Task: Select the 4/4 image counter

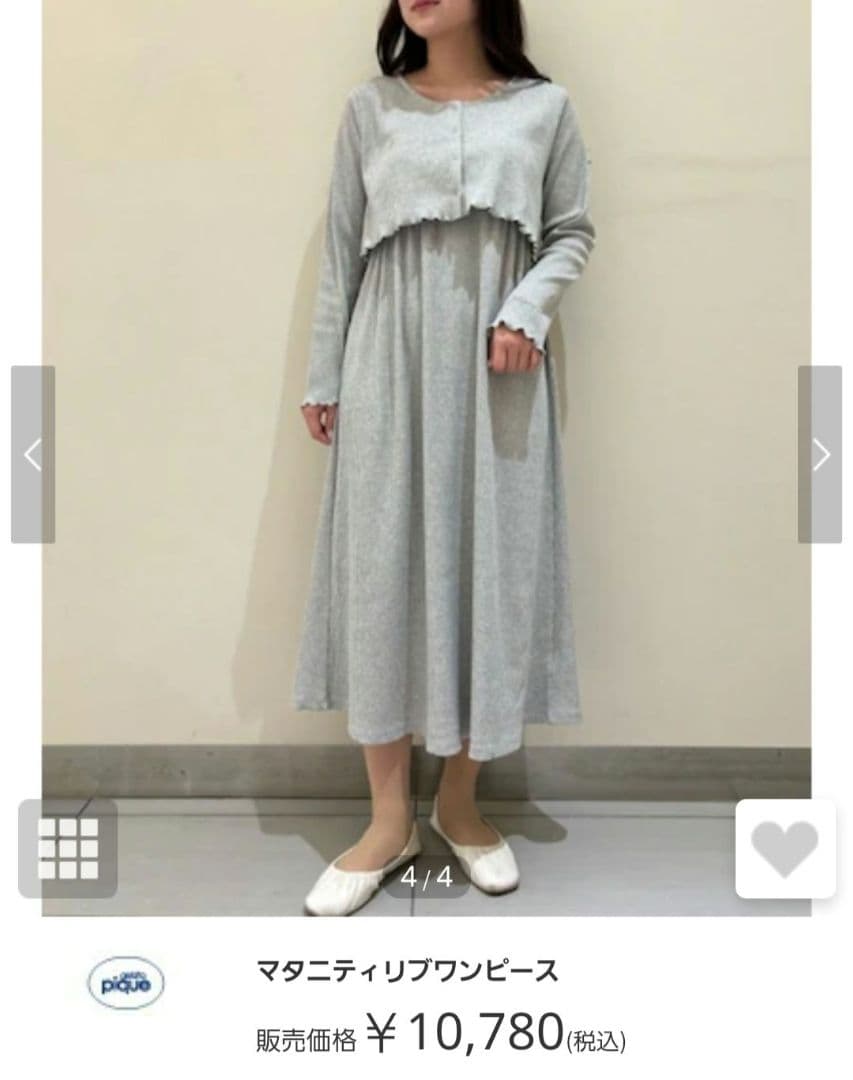Action: (425, 879)
